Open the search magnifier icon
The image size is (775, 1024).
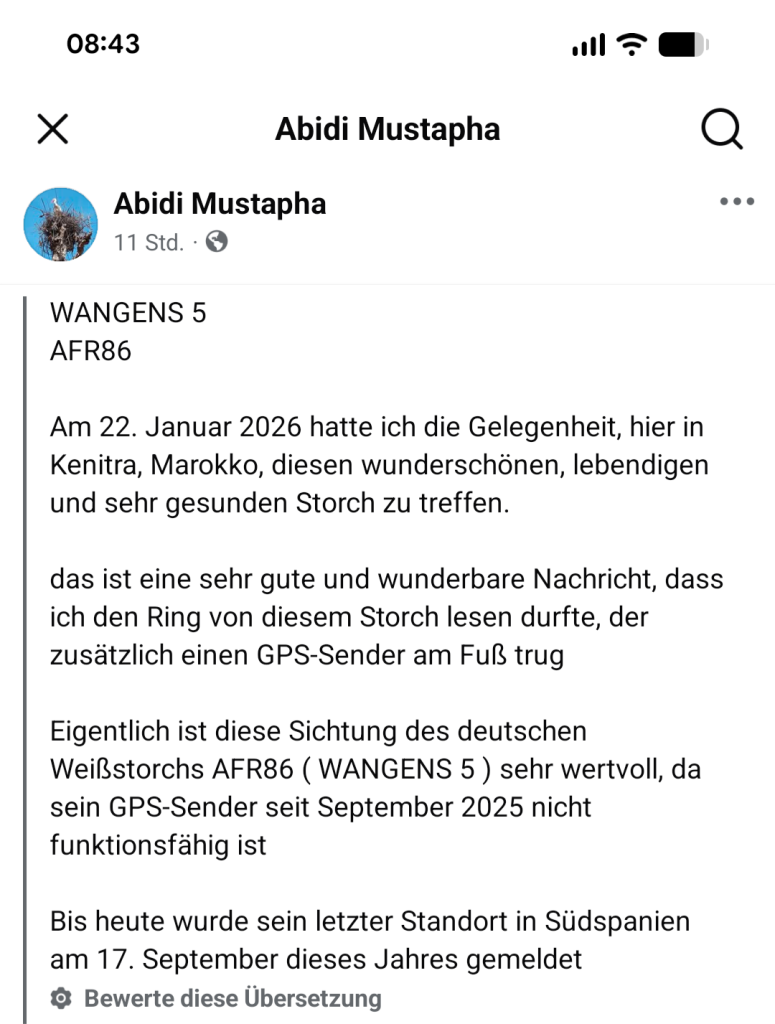[720, 128]
